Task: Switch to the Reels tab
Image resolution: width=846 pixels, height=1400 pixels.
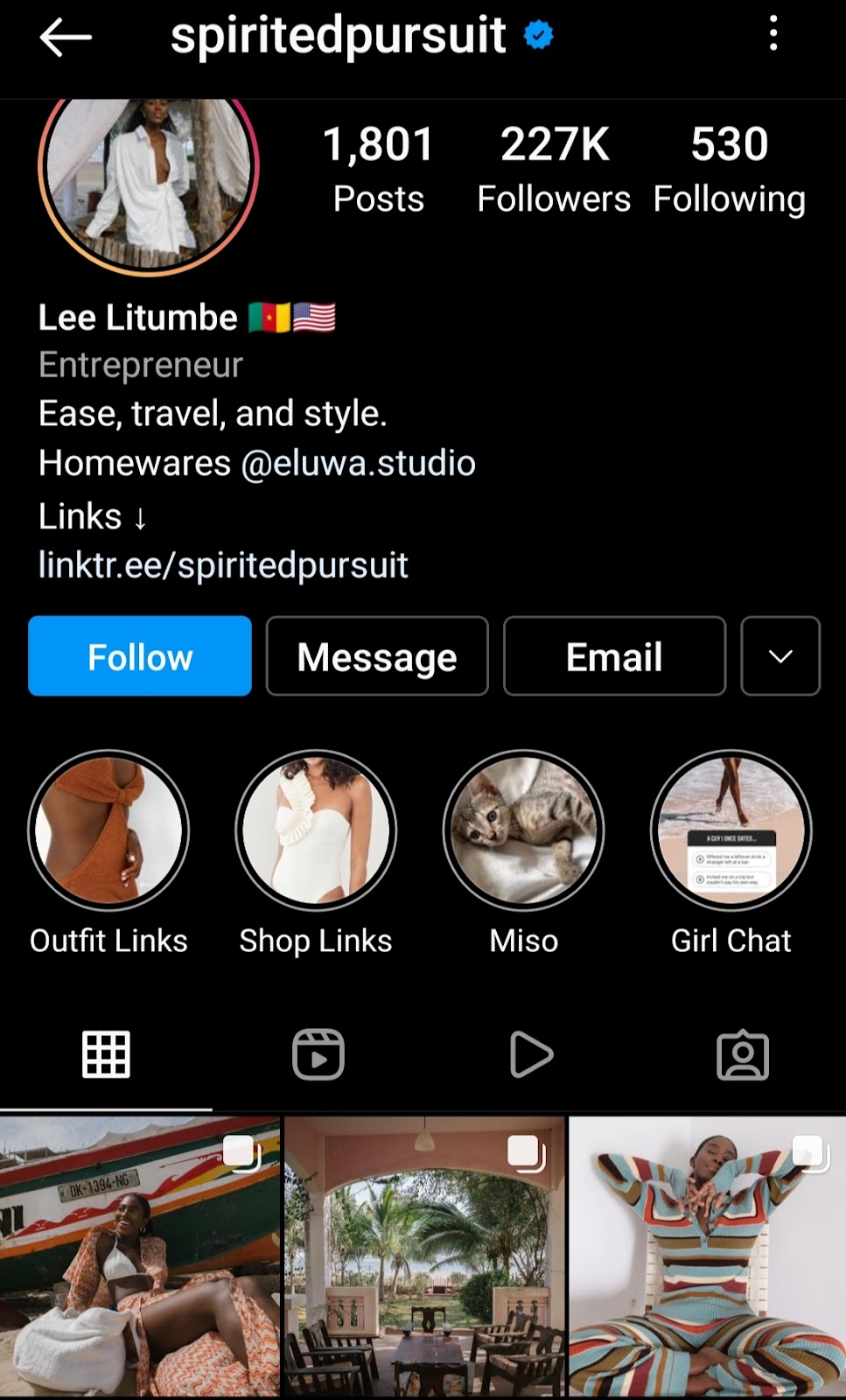Action: pos(318,1054)
